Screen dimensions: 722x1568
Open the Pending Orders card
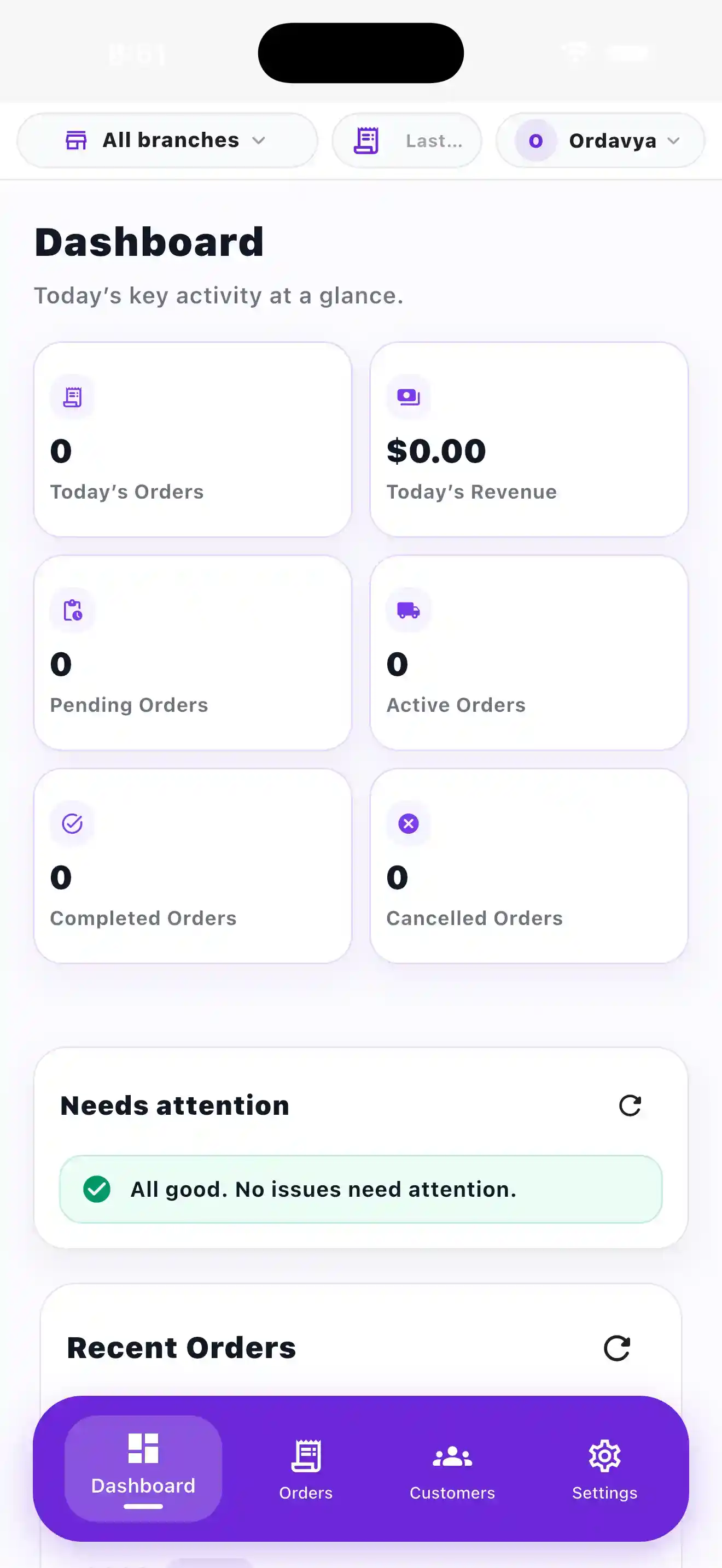pyautogui.click(x=193, y=653)
